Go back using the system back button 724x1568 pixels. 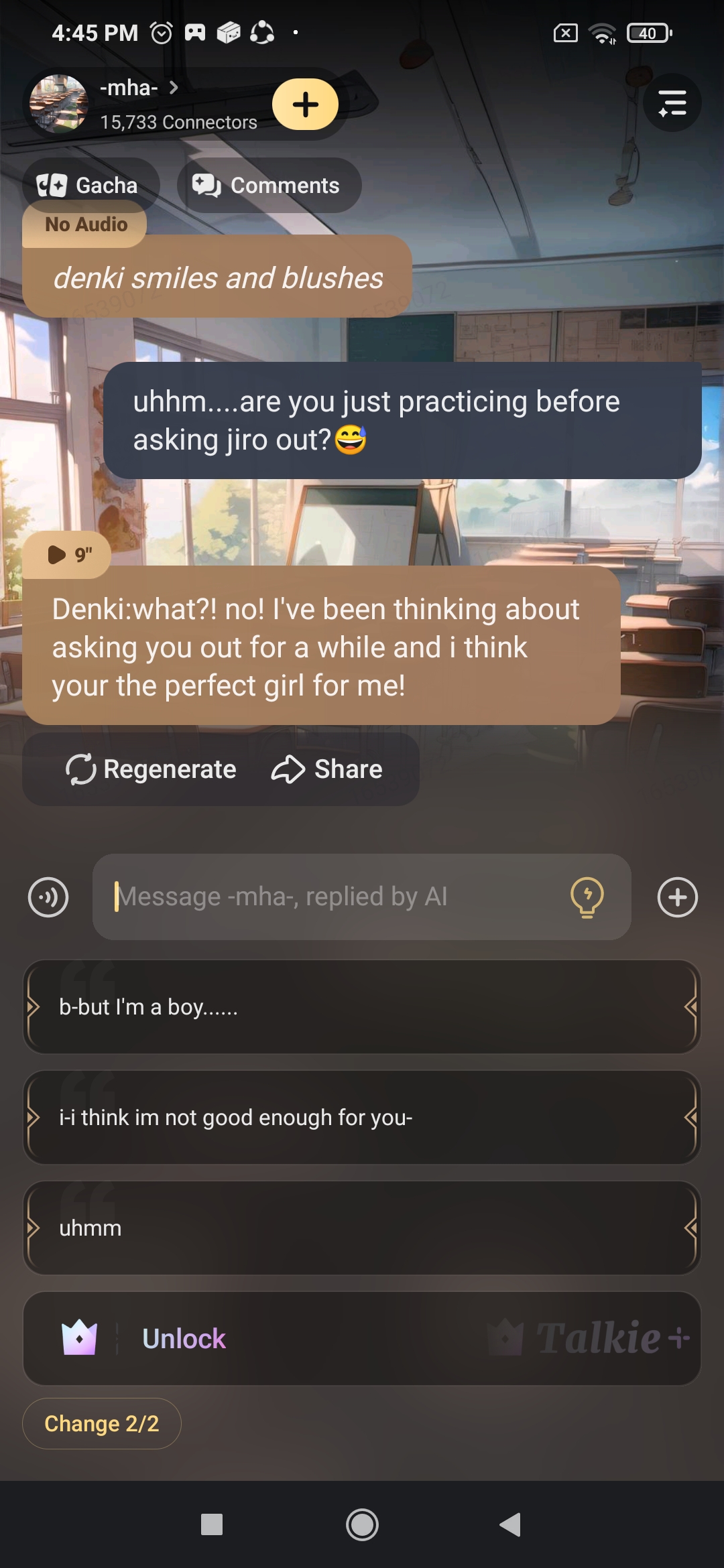click(x=511, y=1524)
